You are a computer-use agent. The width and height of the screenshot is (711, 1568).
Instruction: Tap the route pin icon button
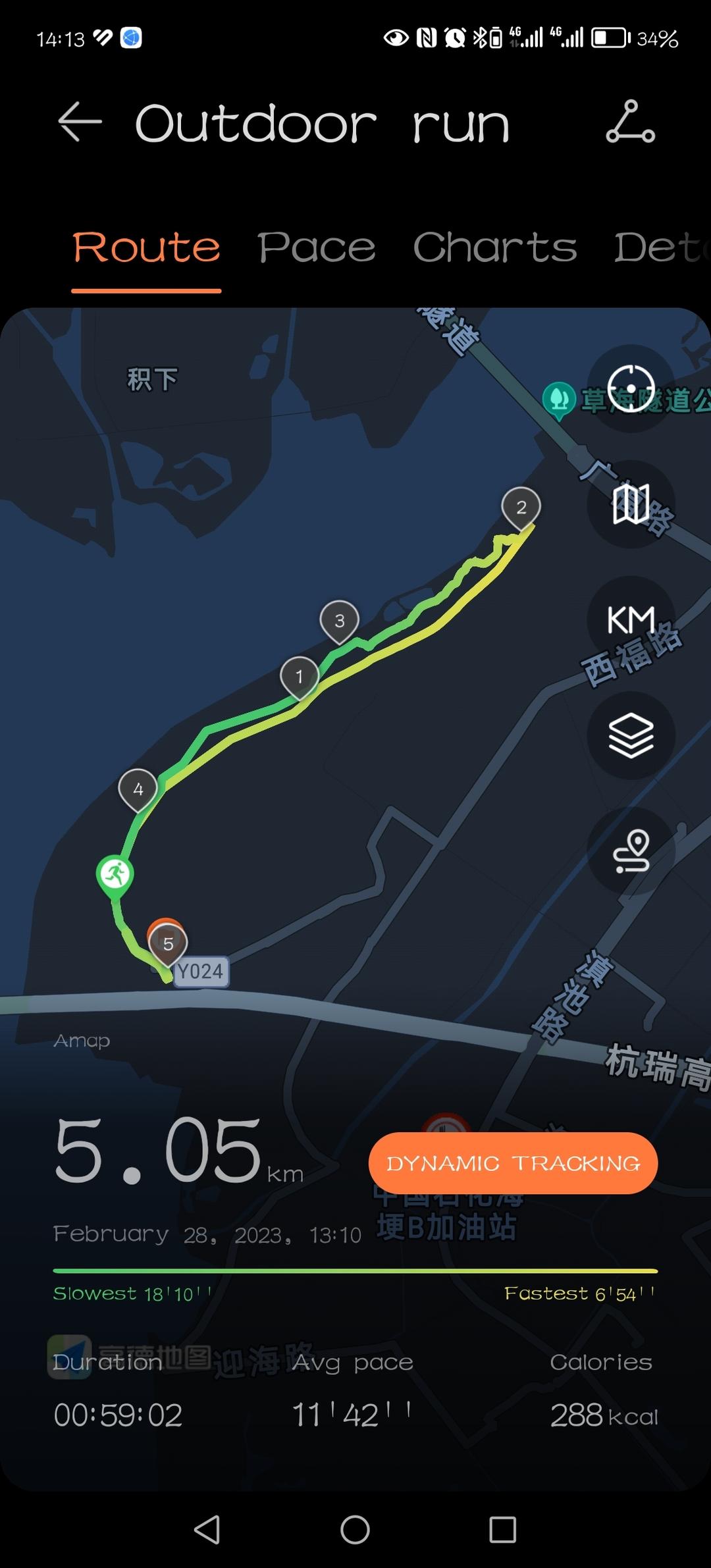coord(631,850)
